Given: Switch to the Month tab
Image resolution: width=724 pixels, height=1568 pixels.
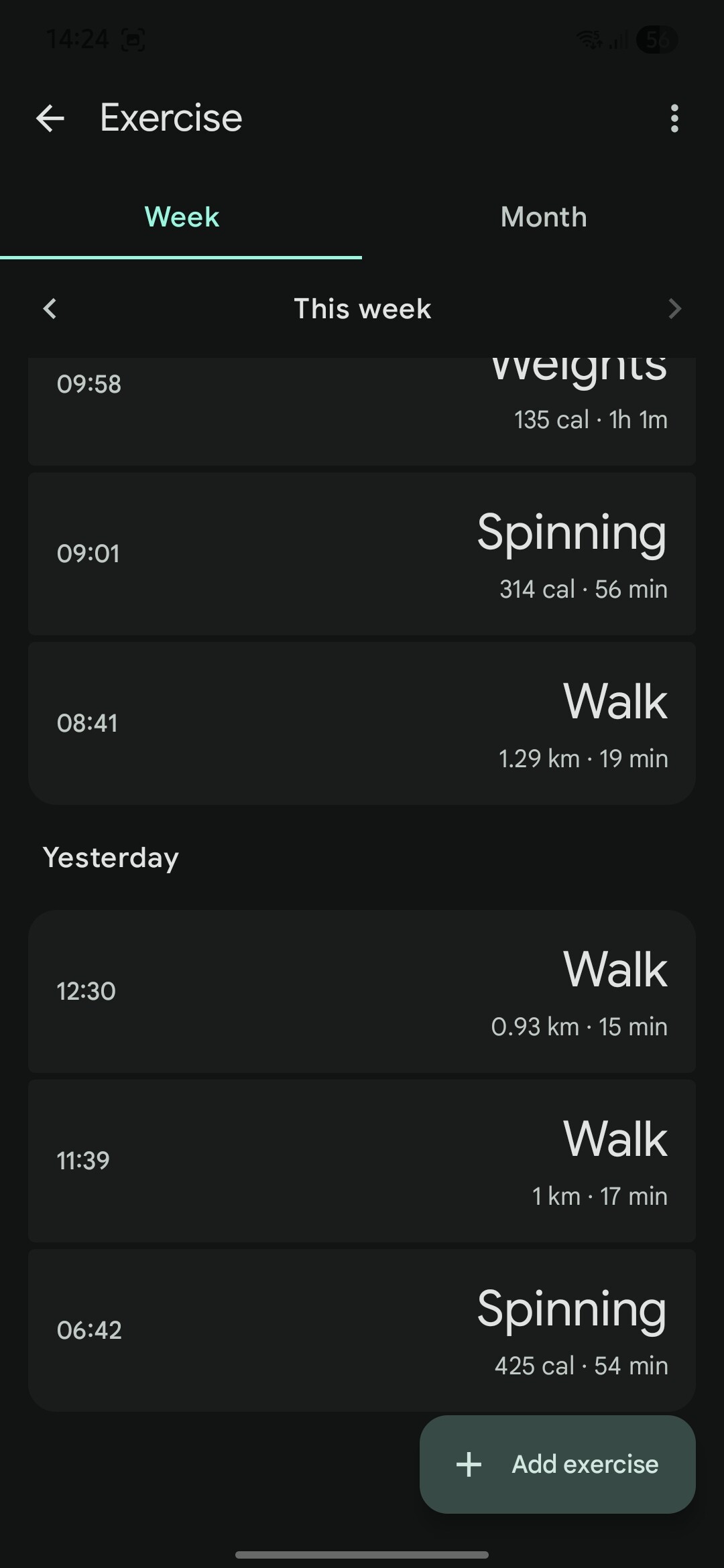Looking at the screenshot, I should coord(543,217).
